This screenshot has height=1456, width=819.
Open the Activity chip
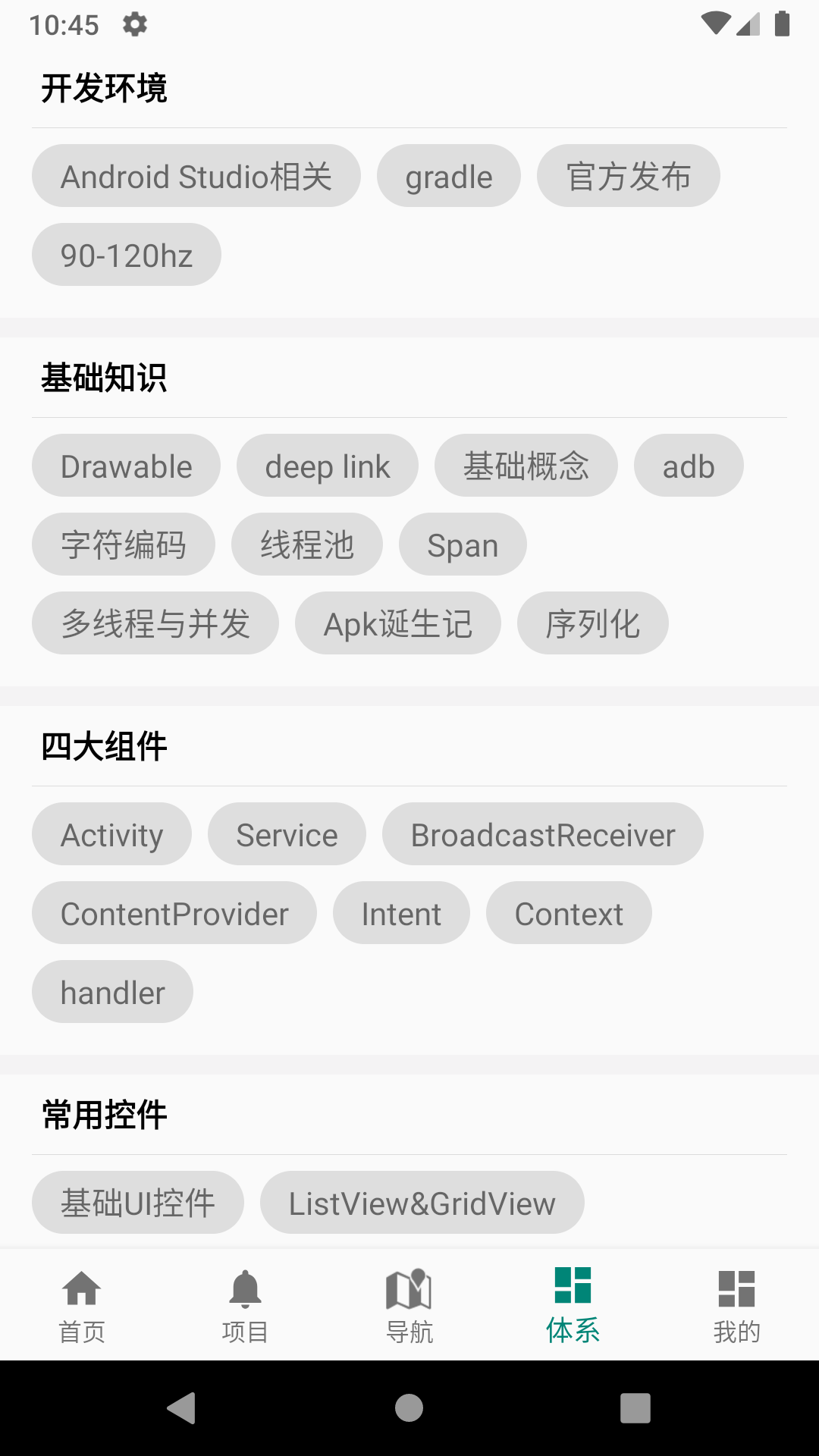[112, 834]
